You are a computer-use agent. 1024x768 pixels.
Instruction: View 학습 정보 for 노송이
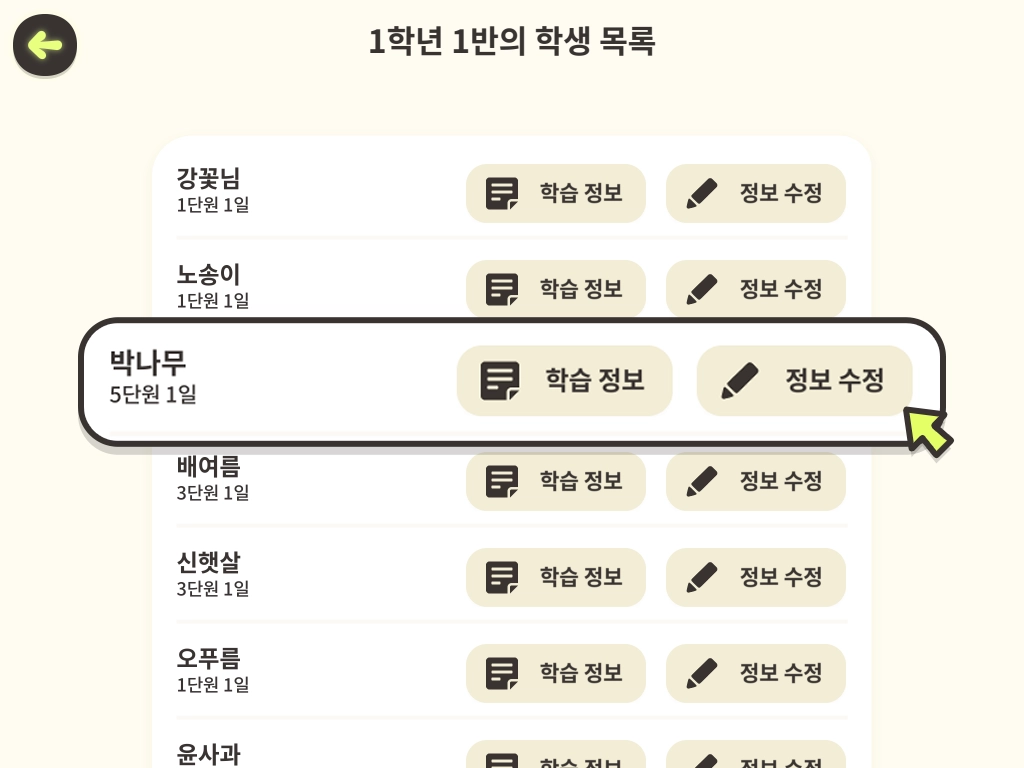point(556,290)
